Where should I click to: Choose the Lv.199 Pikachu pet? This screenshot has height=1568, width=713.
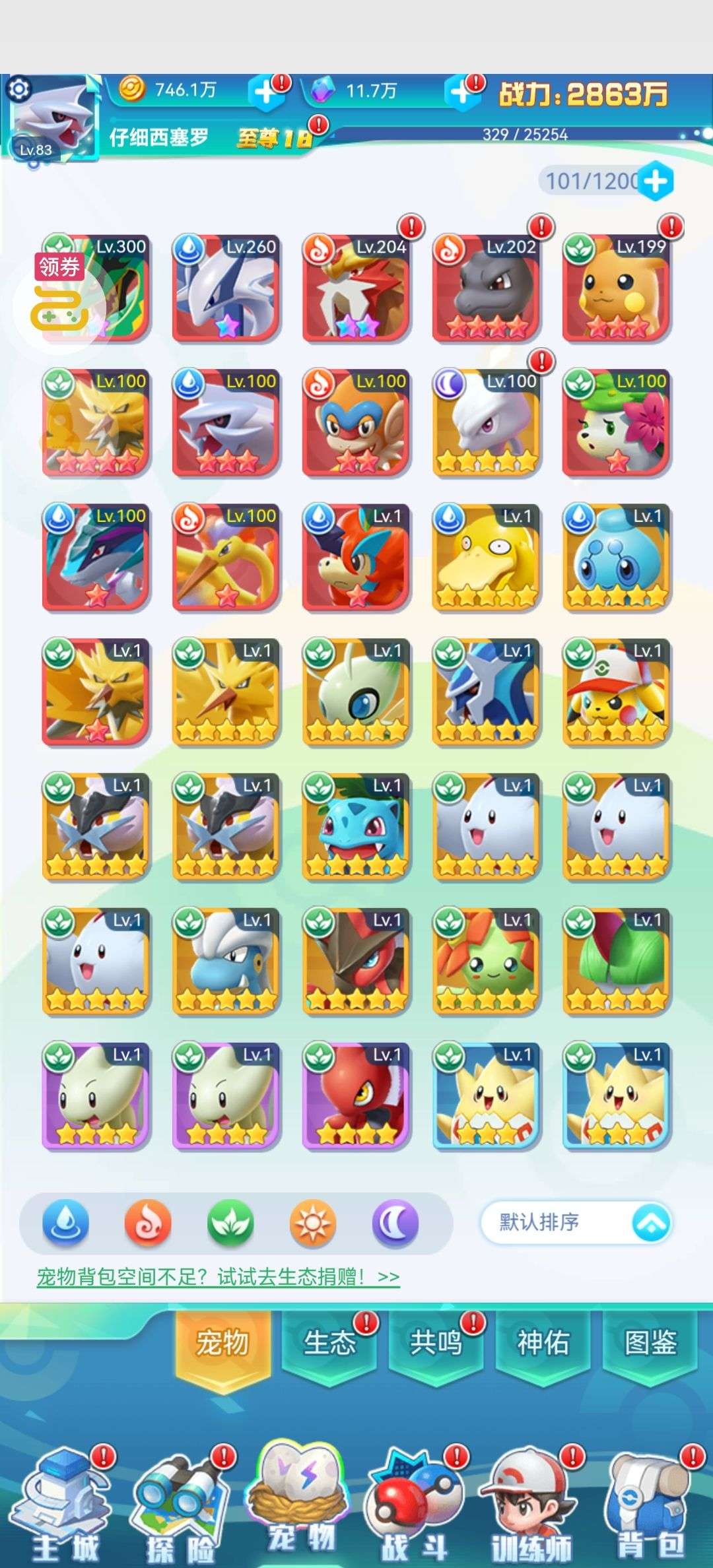coord(617,288)
